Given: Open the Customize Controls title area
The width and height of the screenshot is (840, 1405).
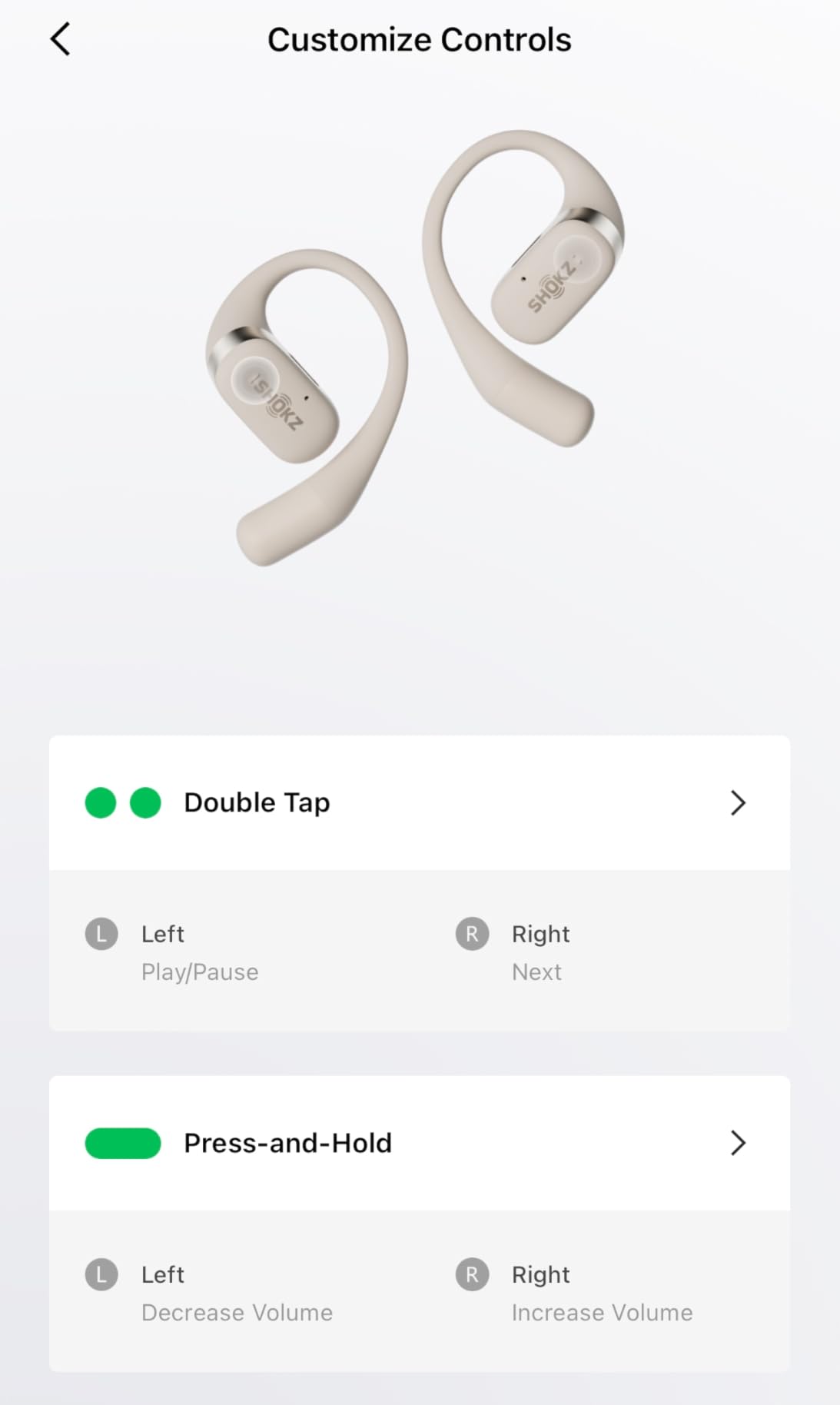Looking at the screenshot, I should pyautogui.click(x=420, y=38).
